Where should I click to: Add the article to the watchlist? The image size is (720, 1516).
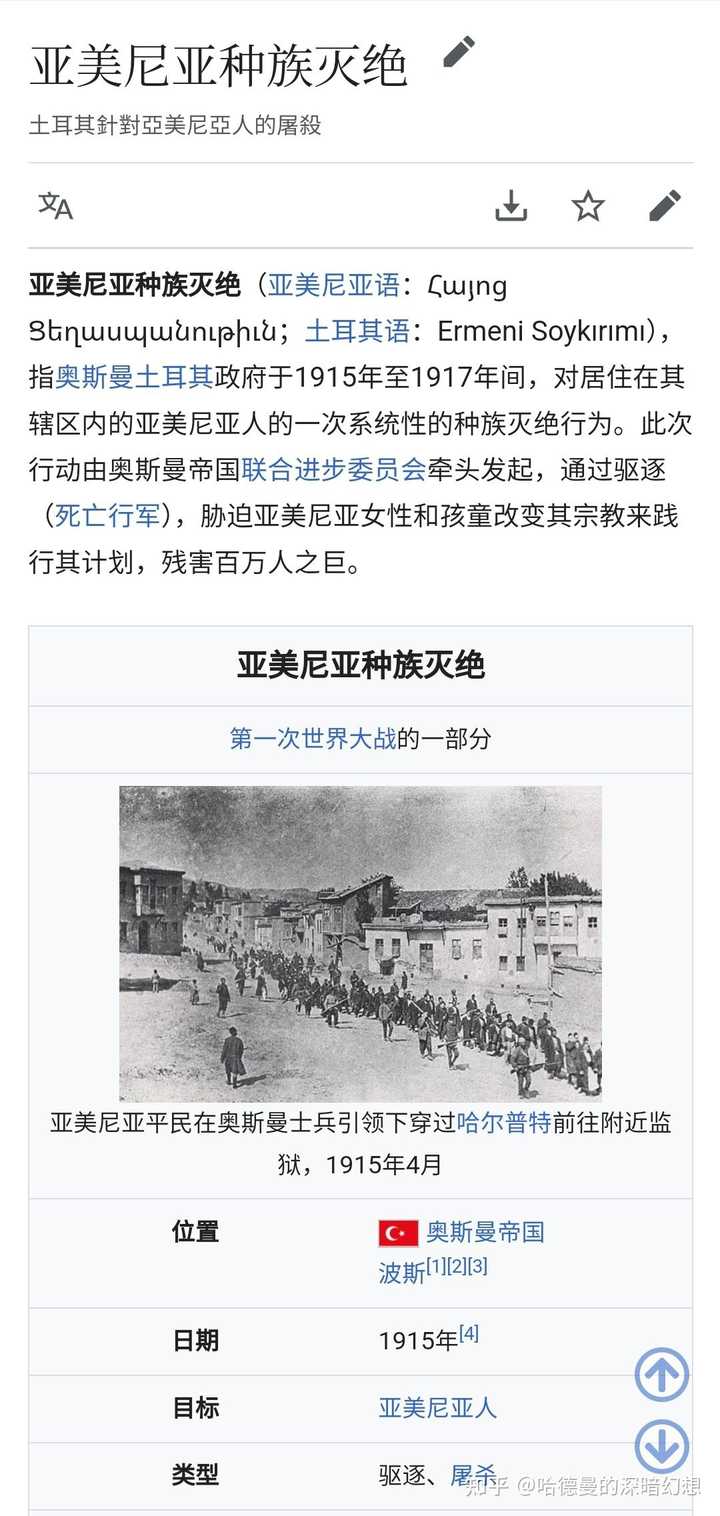click(x=588, y=206)
